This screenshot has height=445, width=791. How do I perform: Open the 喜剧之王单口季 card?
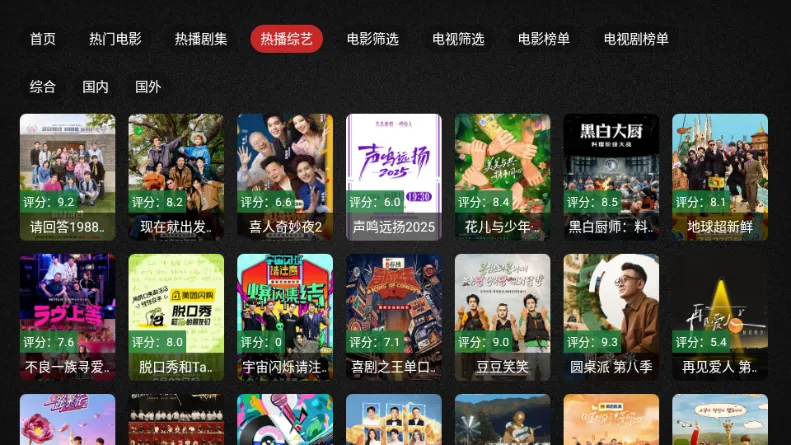tap(393, 316)
